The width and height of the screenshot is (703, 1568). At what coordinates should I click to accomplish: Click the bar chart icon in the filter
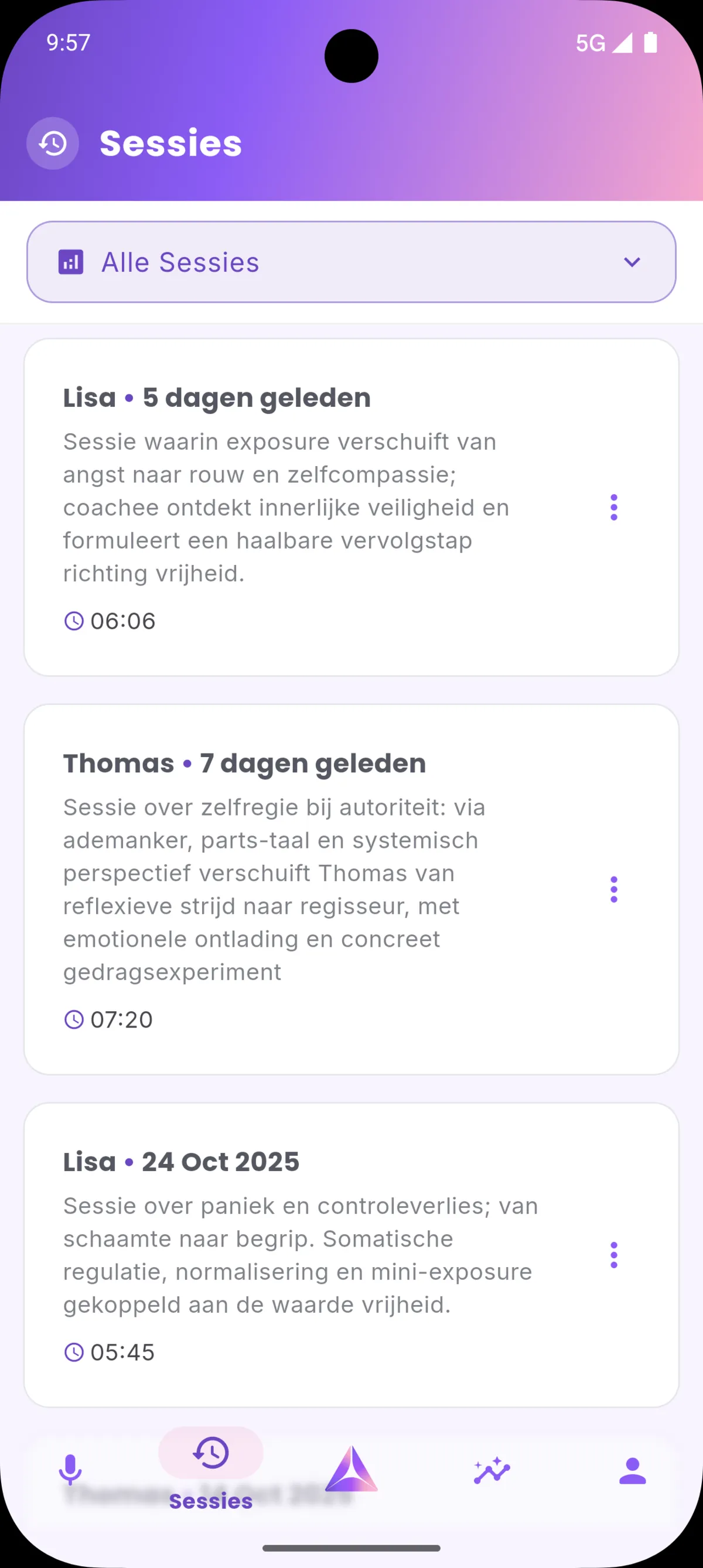coord(71,262)
